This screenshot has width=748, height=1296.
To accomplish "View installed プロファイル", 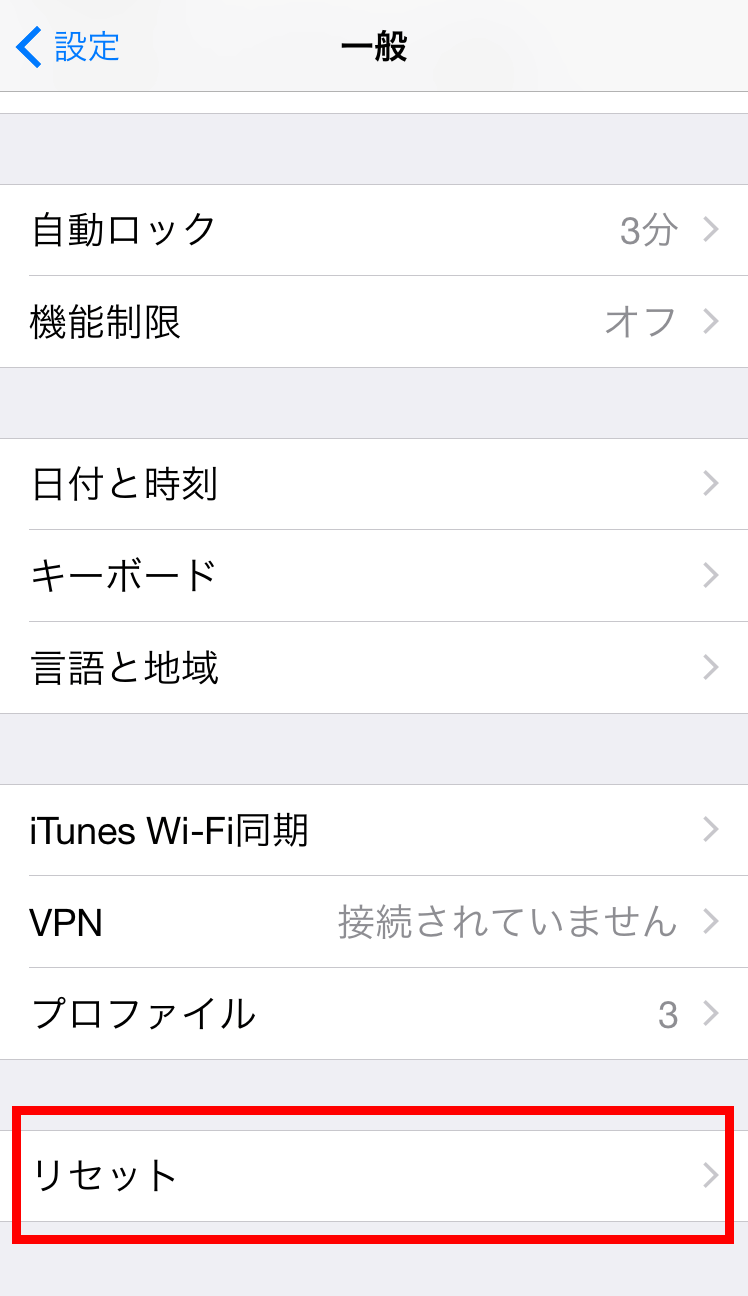I will pyautogui.click(x=374, y=1014).
